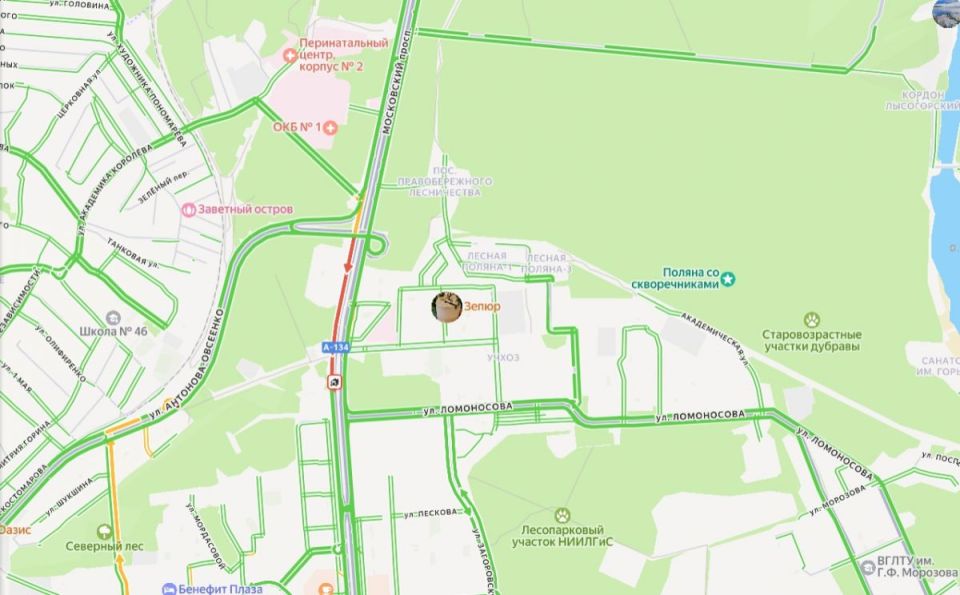The height and width of the screenshot is (595, 960).
Task: Tap Старовозрастные участки дубравы marker
Action: coord(811,320)
